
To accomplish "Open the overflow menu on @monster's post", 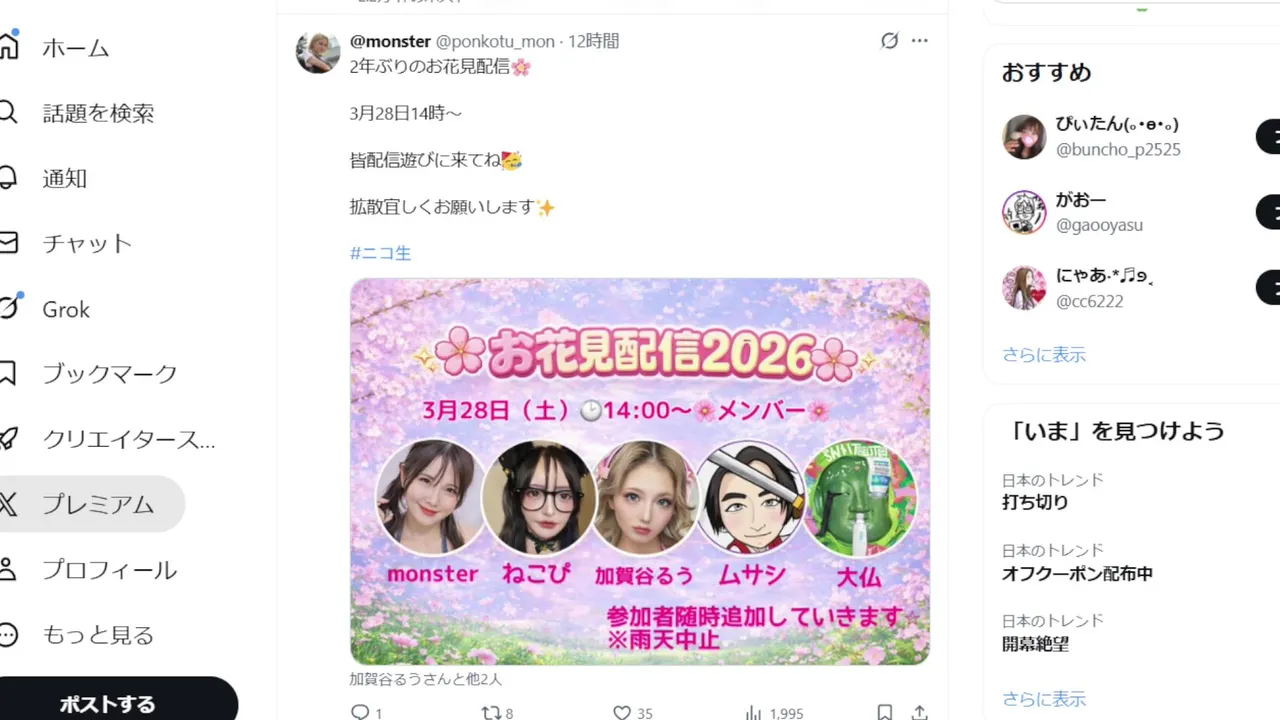I will (920, 41).
